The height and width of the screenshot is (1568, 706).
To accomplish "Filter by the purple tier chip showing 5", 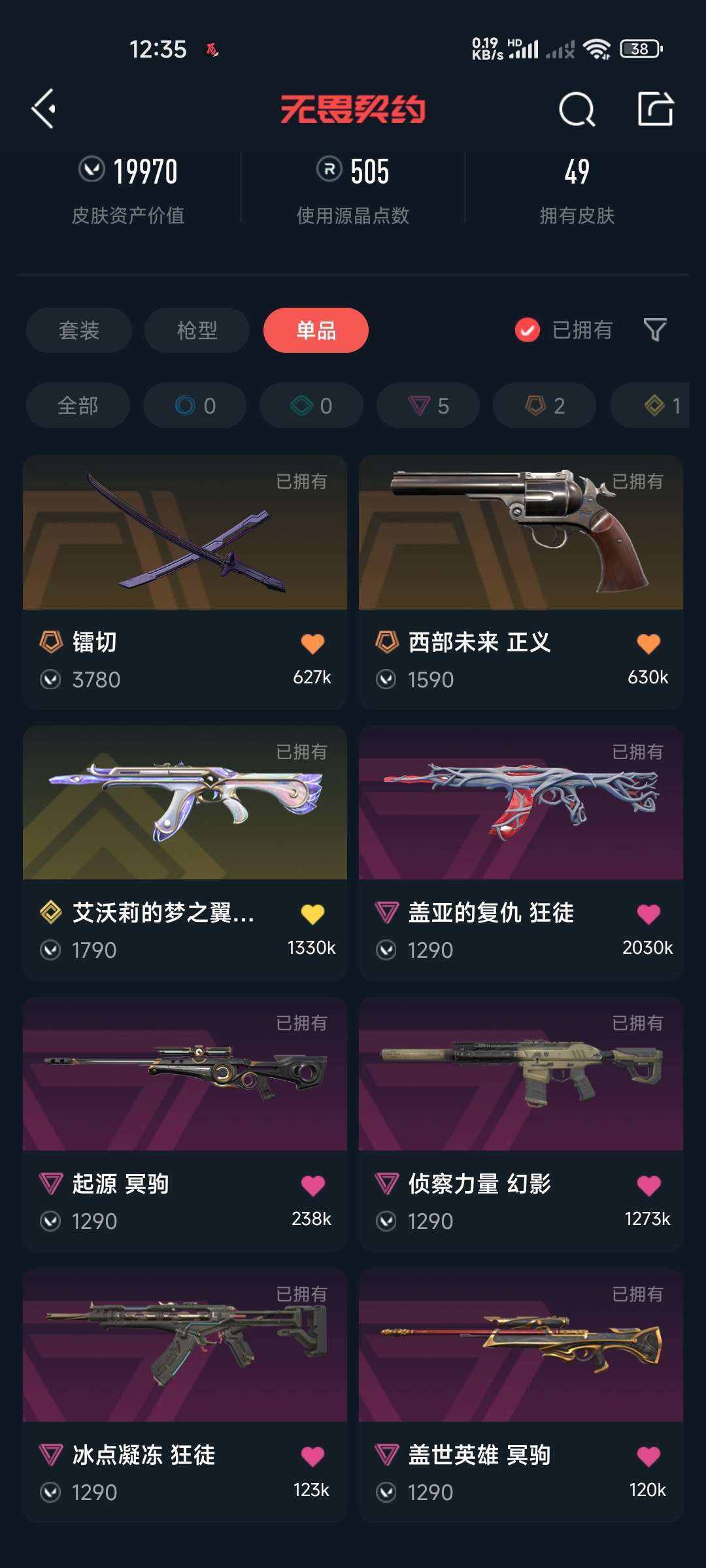I will pyautogui.click(x=428, y=406).
